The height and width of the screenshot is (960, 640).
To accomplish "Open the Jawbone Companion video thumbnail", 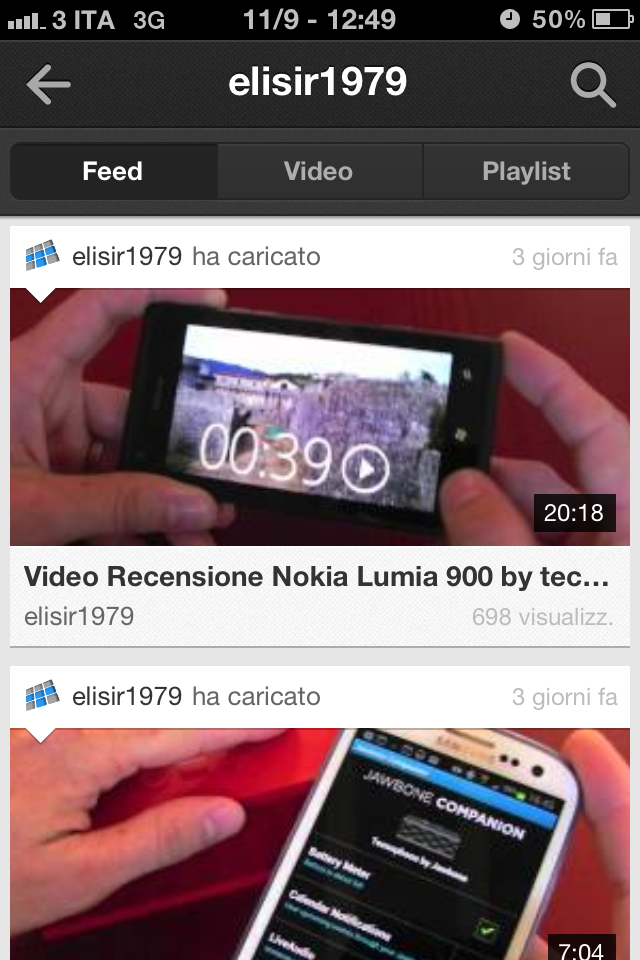I will click(320, 843).
